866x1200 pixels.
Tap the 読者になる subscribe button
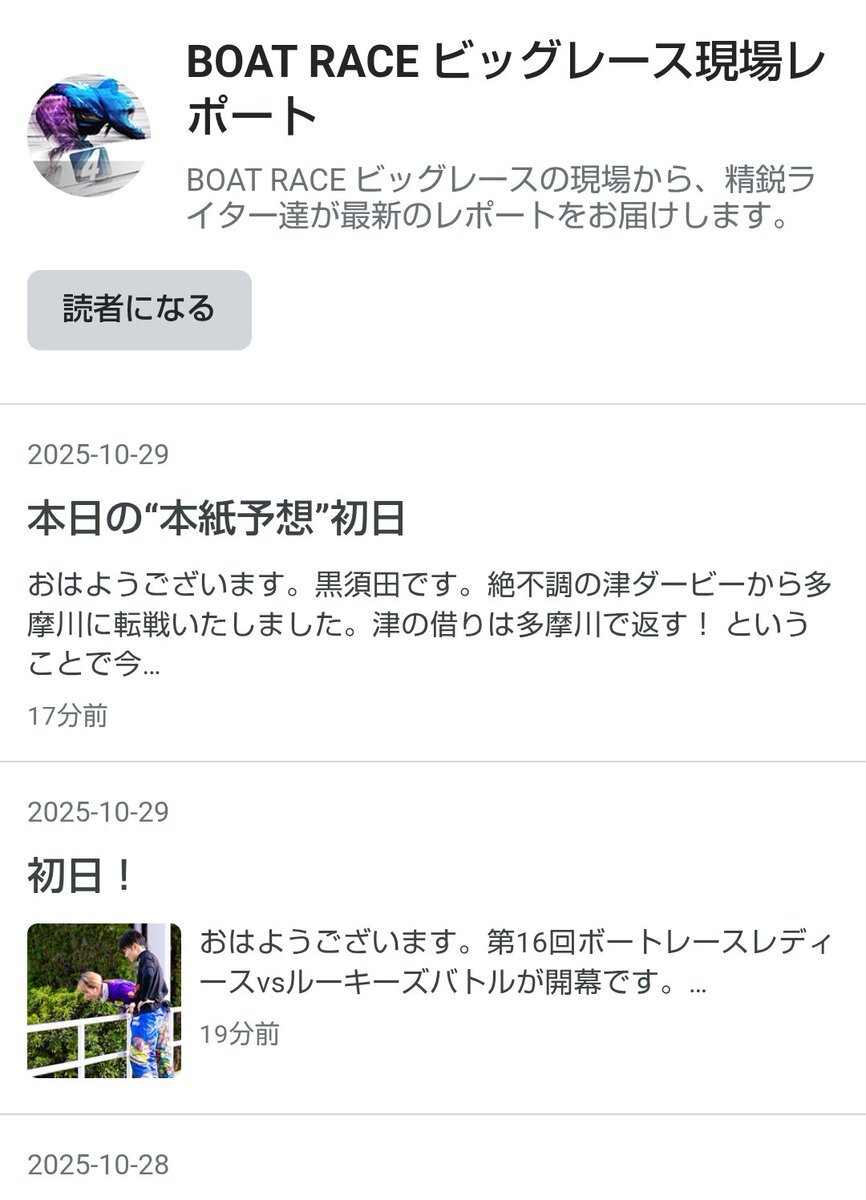139,310
